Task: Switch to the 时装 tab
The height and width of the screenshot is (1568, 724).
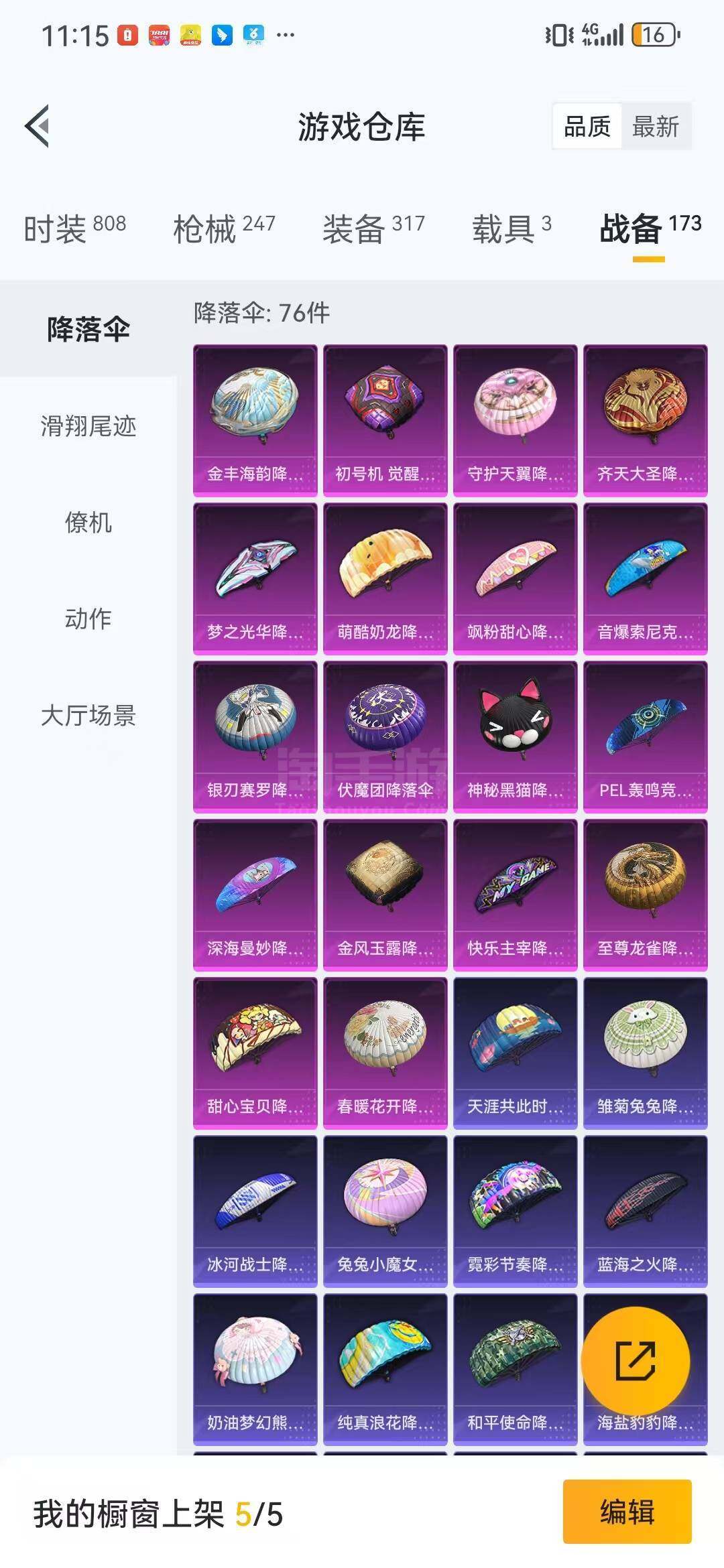Action: [75, 229]
